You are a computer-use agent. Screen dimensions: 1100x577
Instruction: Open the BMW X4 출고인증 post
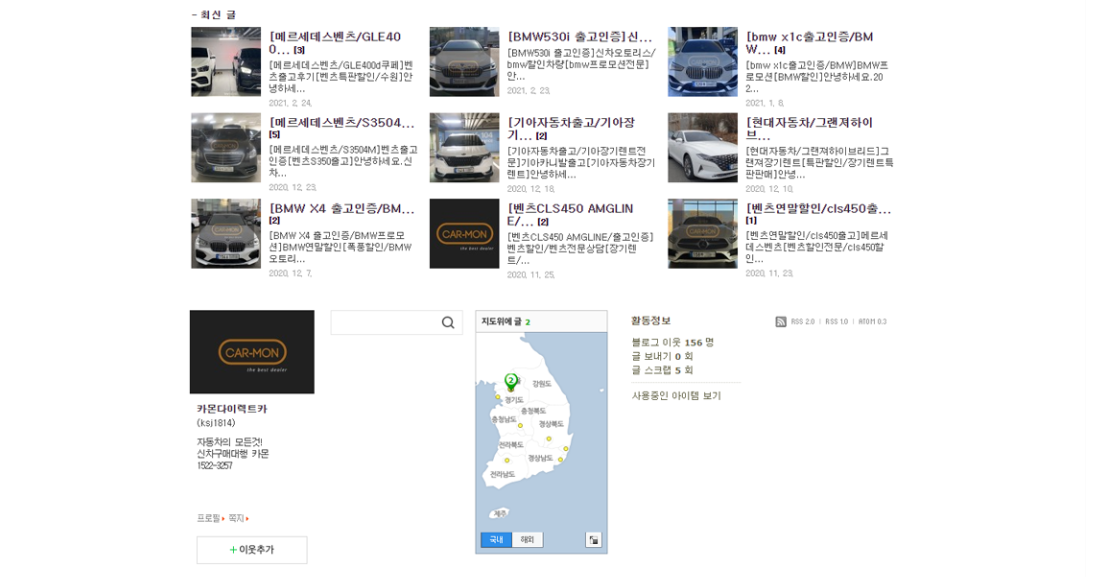click(x=341, y=209)
